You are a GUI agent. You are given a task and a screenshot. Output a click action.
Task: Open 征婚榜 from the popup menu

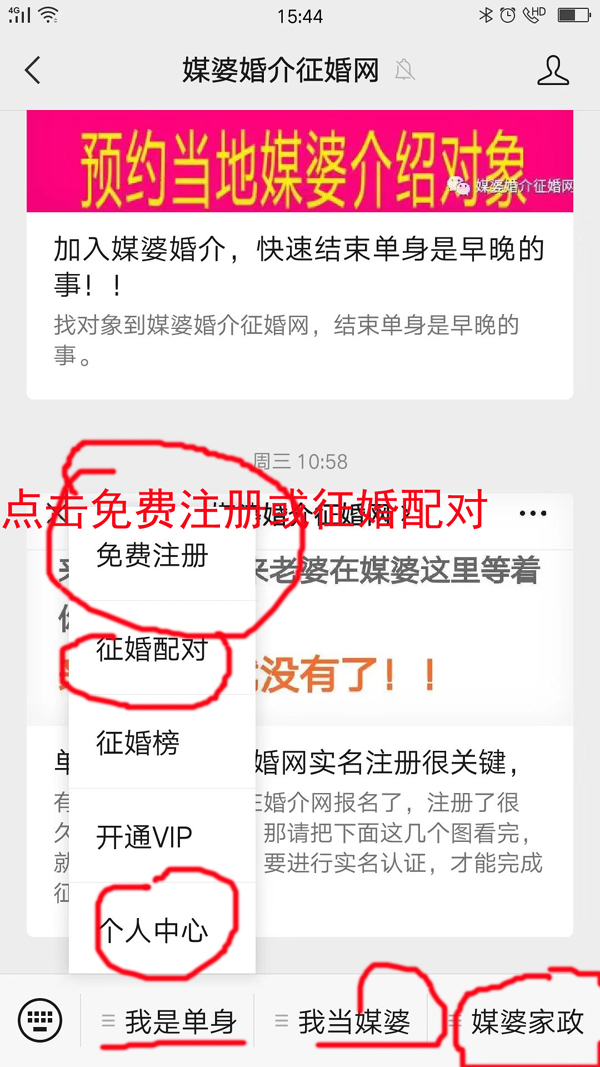click(139, 743)
